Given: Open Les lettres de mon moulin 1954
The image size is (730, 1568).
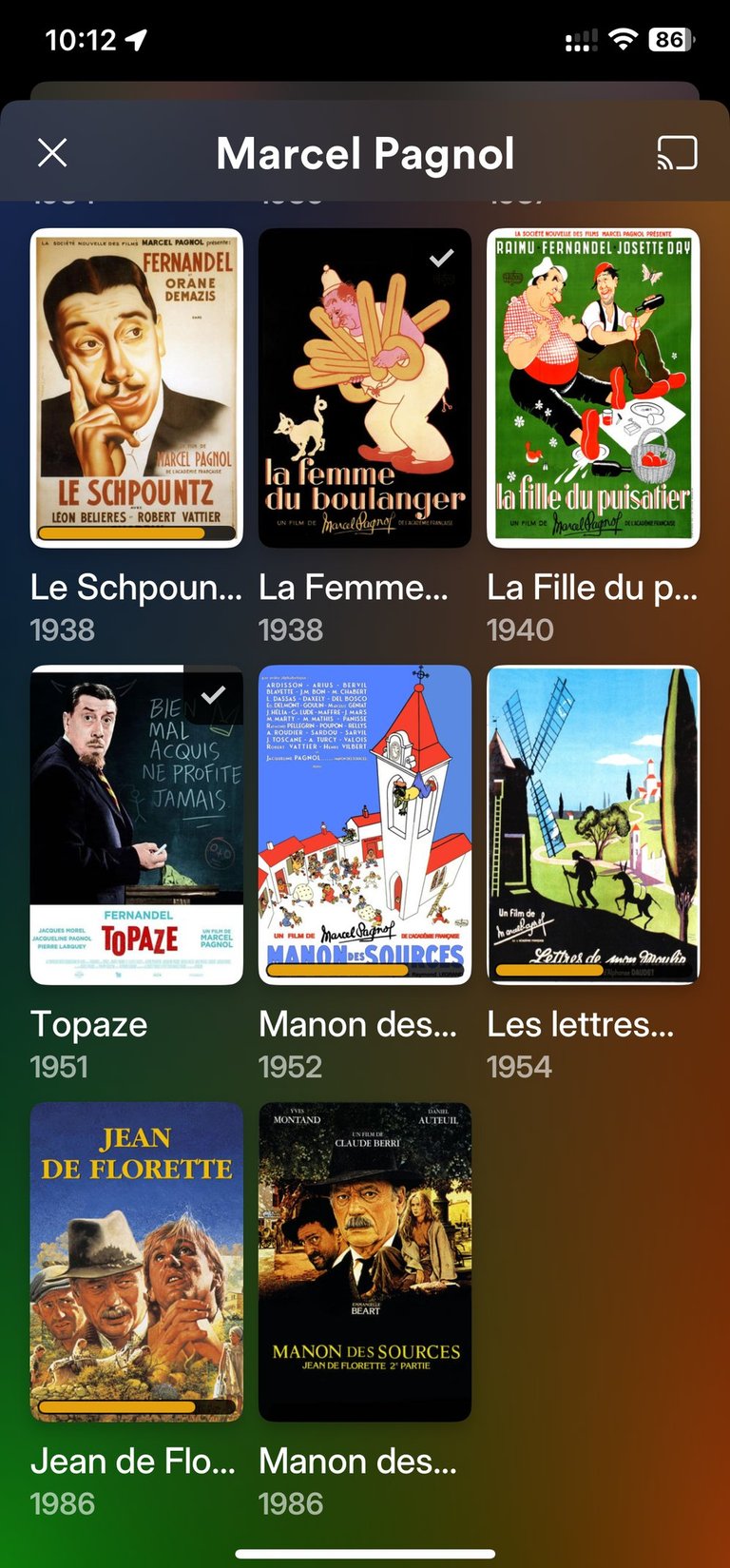Looking at the screenshot, I should (593, 824).
